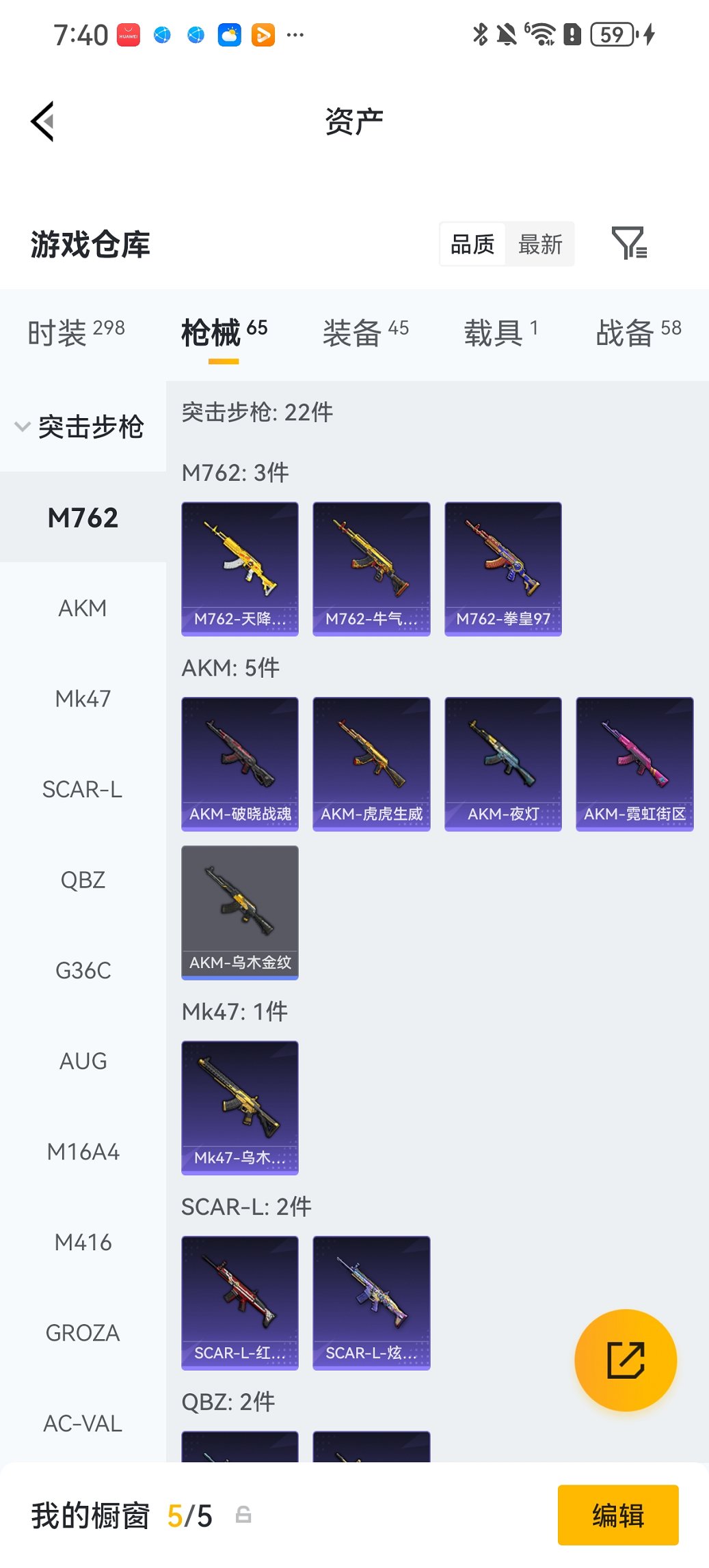The height and width of the screenshot is (1568, 709).
Task: Switch to the 装备 tab
Action: click(x=365, y=333)
